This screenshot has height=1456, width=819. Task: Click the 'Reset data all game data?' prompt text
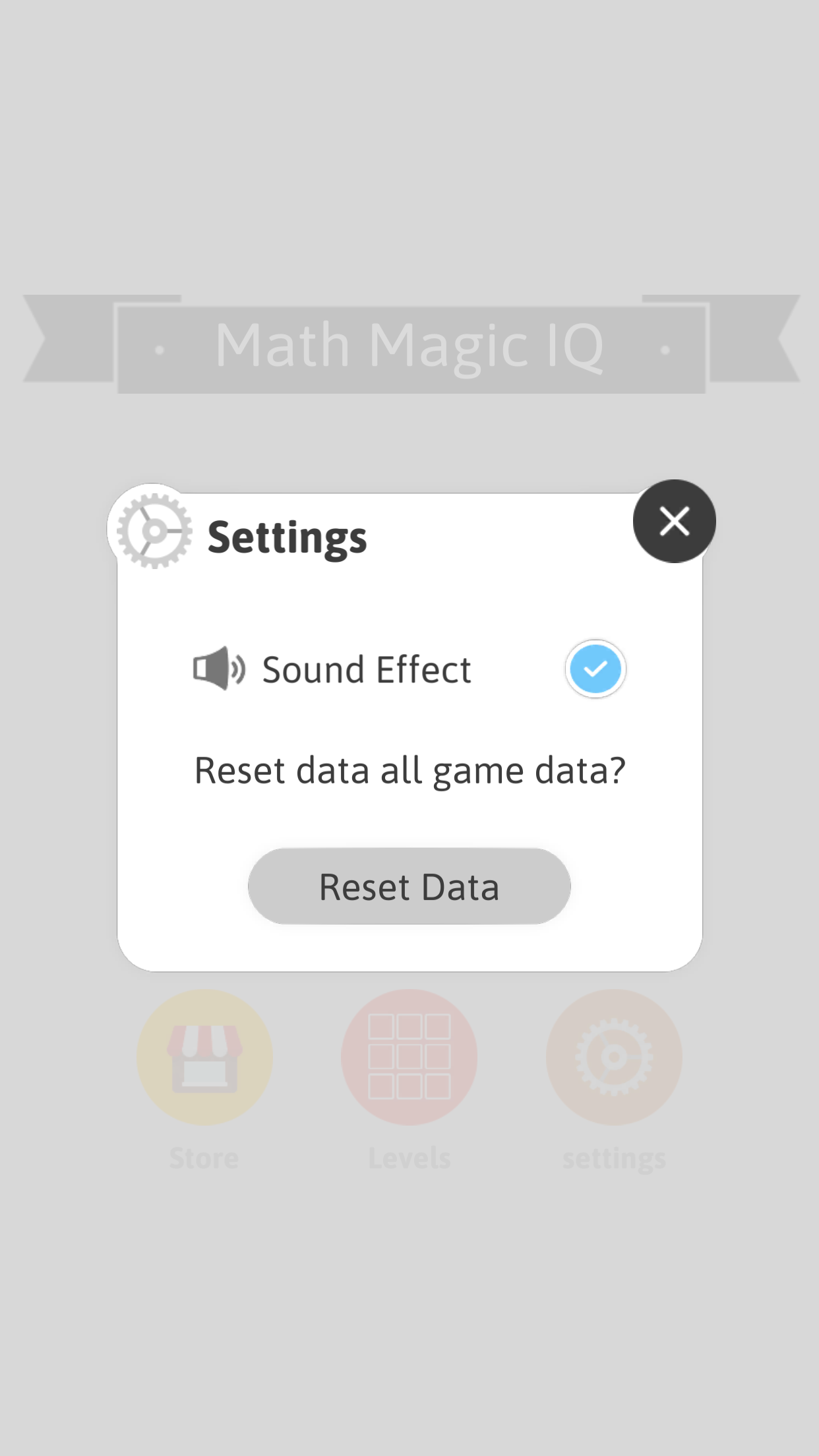[x=409, y=769]
